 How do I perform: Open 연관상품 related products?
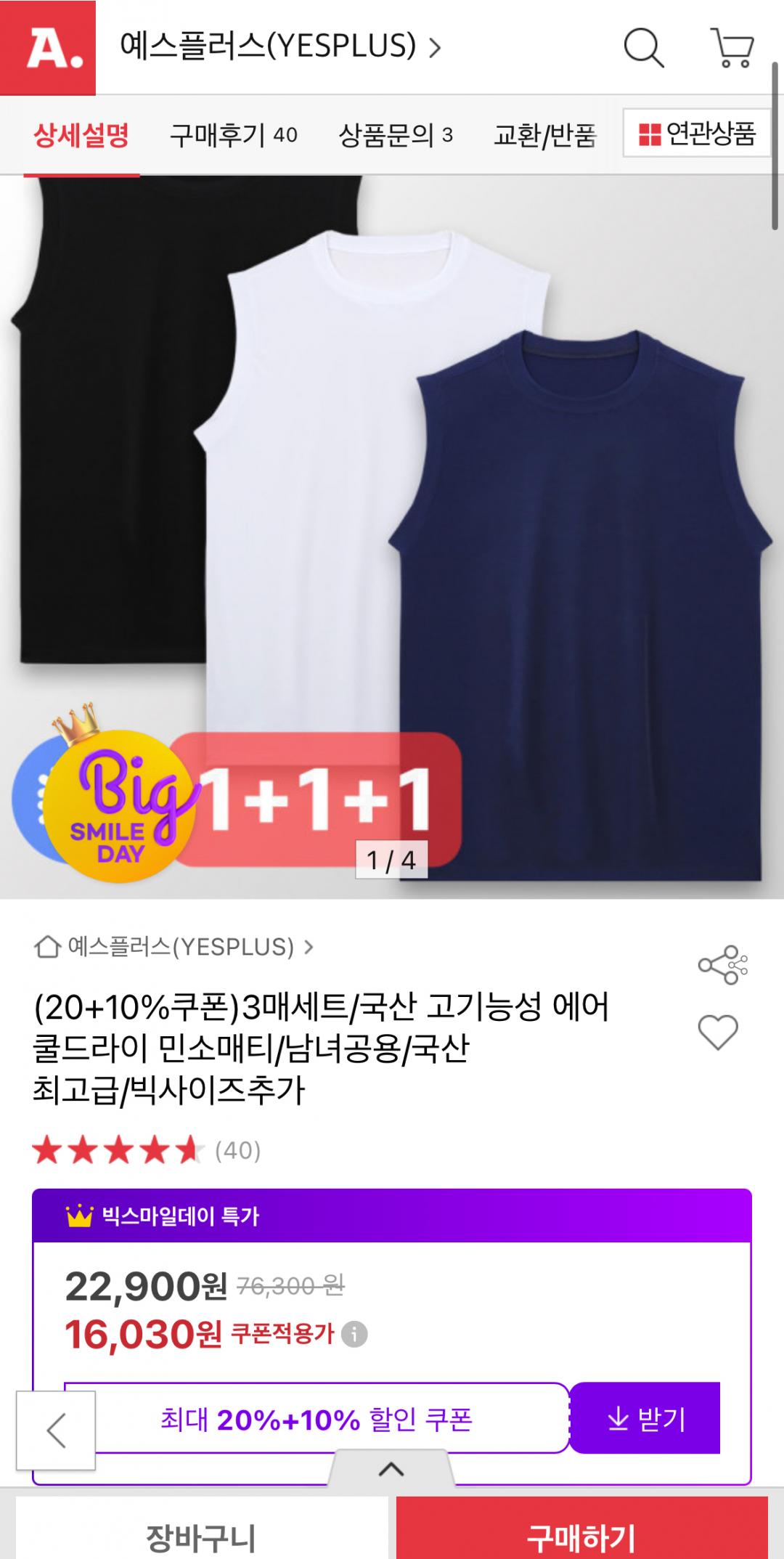tap(696, 134)
